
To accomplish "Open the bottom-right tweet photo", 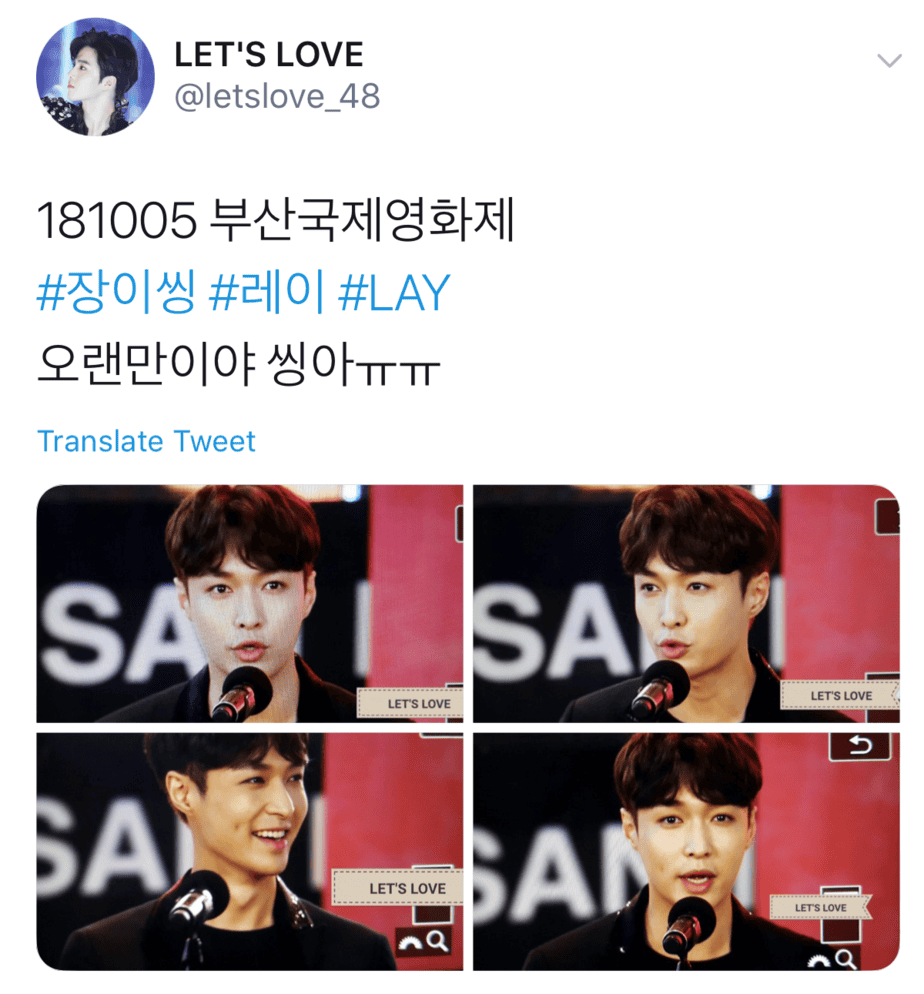I will pos(686,851).
